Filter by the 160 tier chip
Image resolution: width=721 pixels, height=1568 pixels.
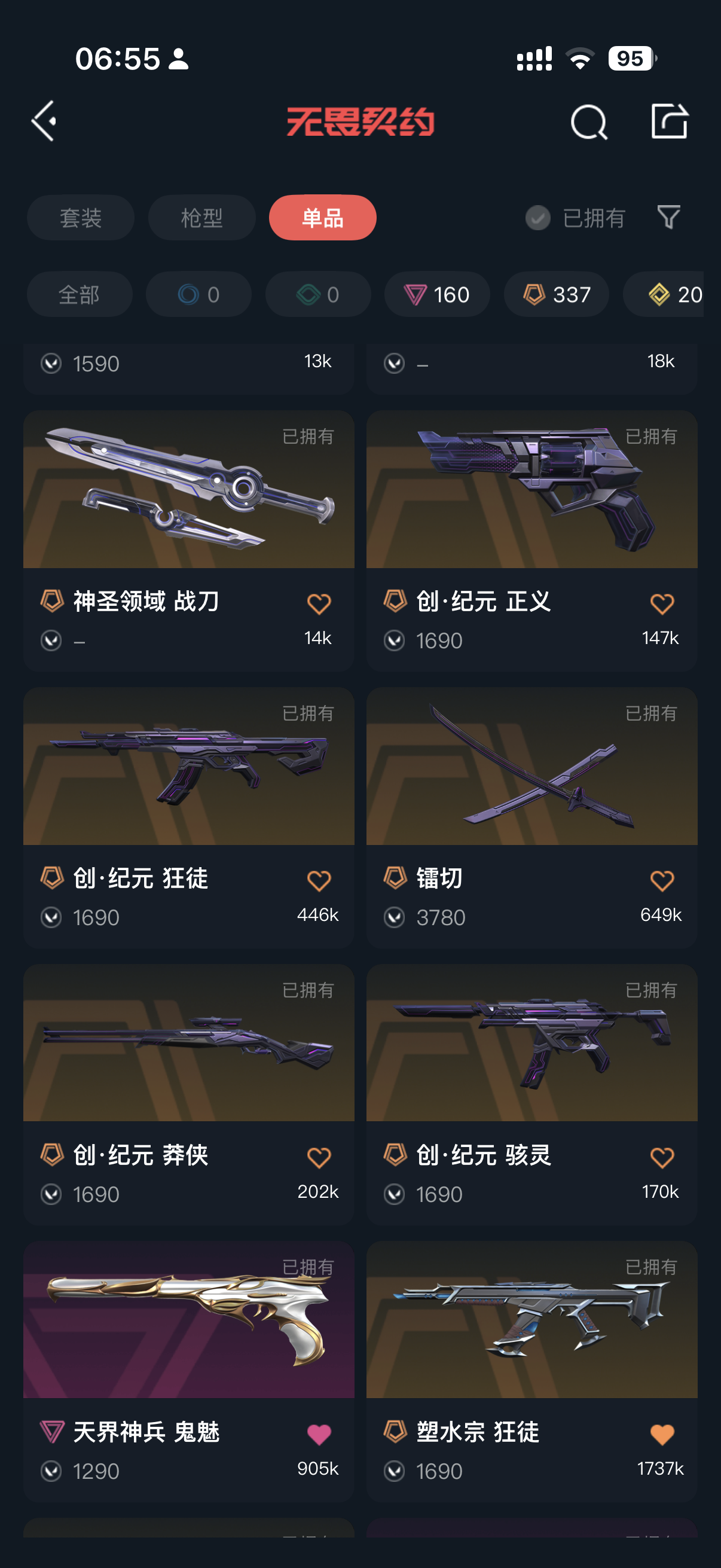pos(437,295)
